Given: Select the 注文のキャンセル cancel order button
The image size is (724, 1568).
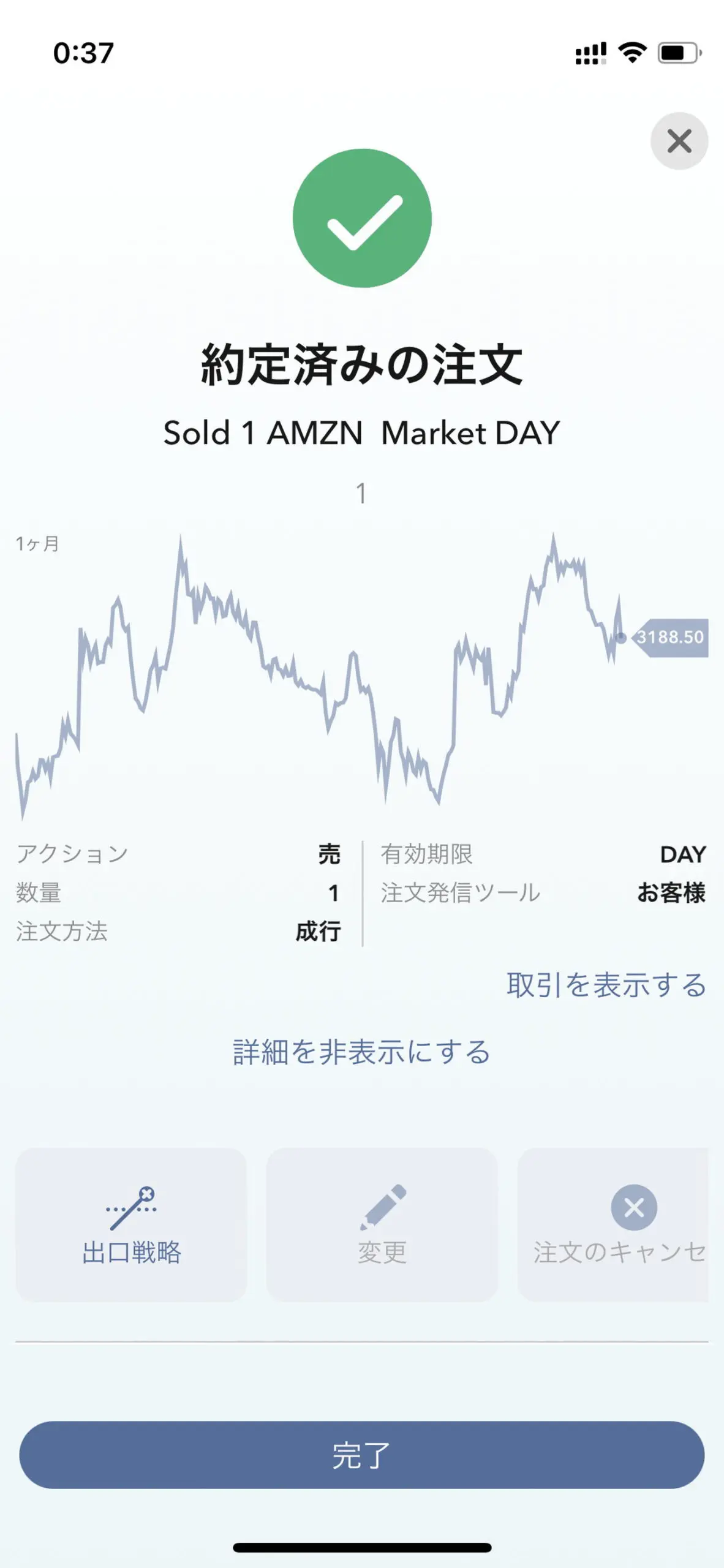Looking at the screenshot, I should click(x=613, y=1225).
